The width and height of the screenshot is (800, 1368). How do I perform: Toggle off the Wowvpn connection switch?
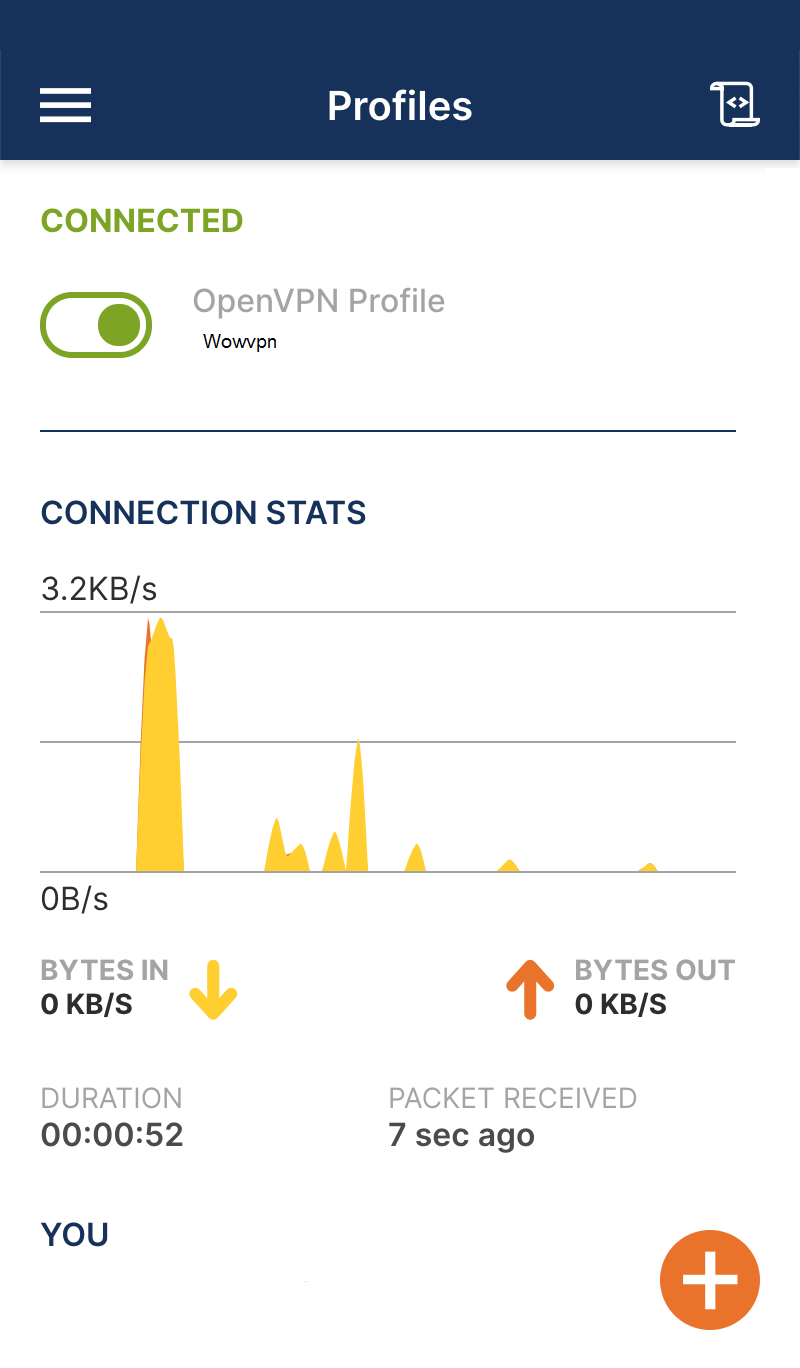(x=96, y=325)
